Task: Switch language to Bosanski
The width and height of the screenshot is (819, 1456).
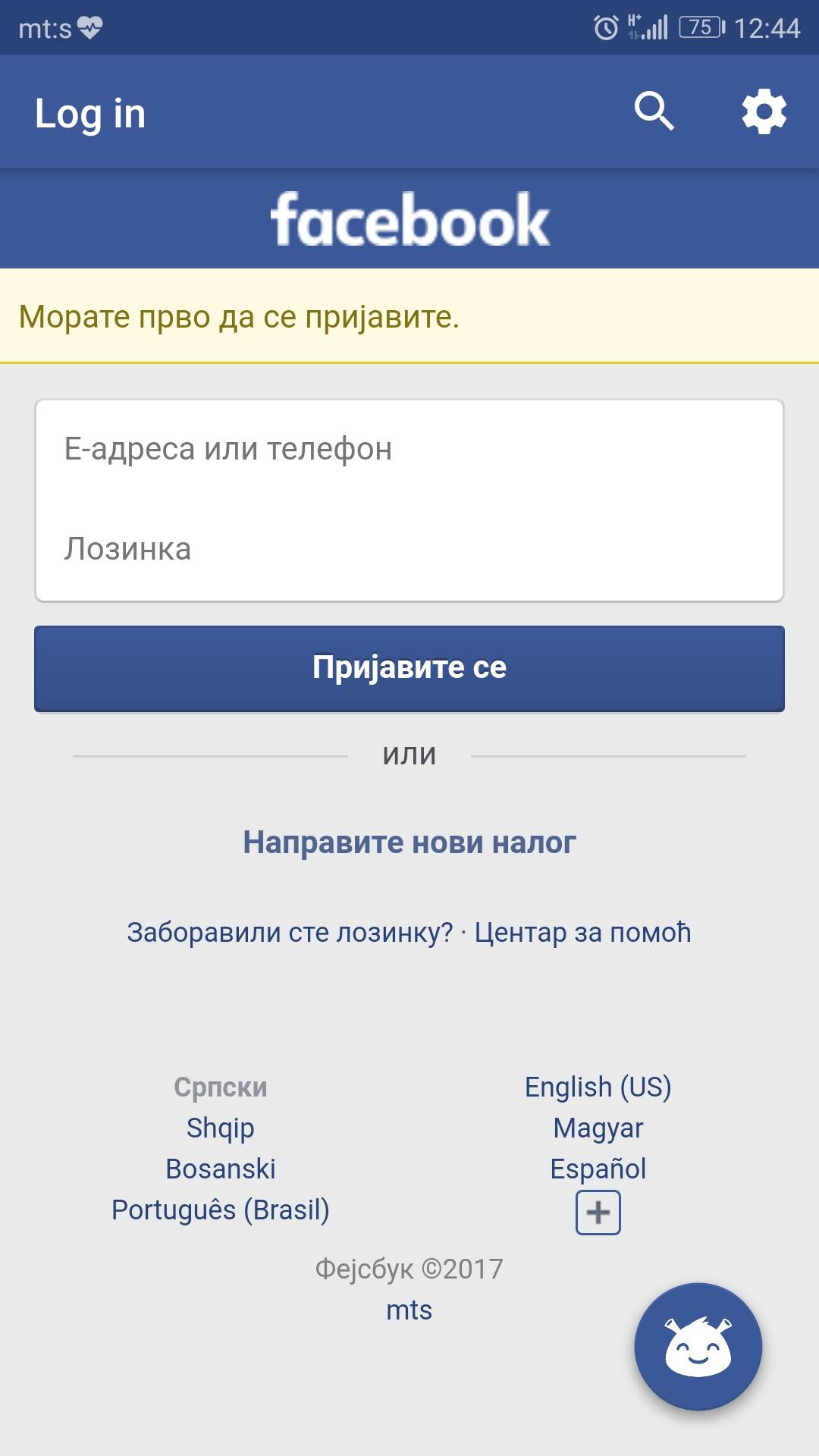Action: pyautogui.click(x=220, y=1169)
